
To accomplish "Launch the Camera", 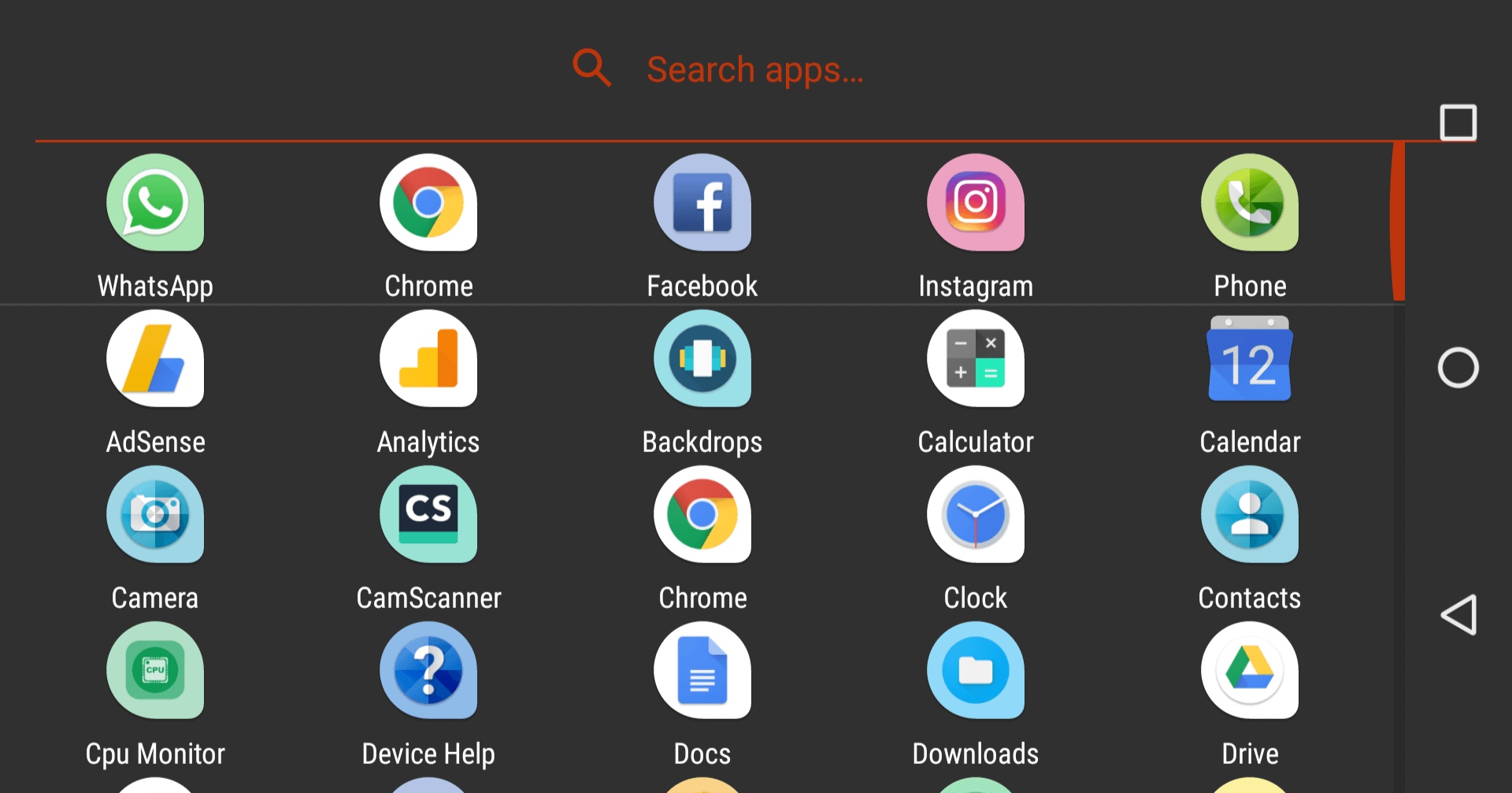I will (155, 516).
